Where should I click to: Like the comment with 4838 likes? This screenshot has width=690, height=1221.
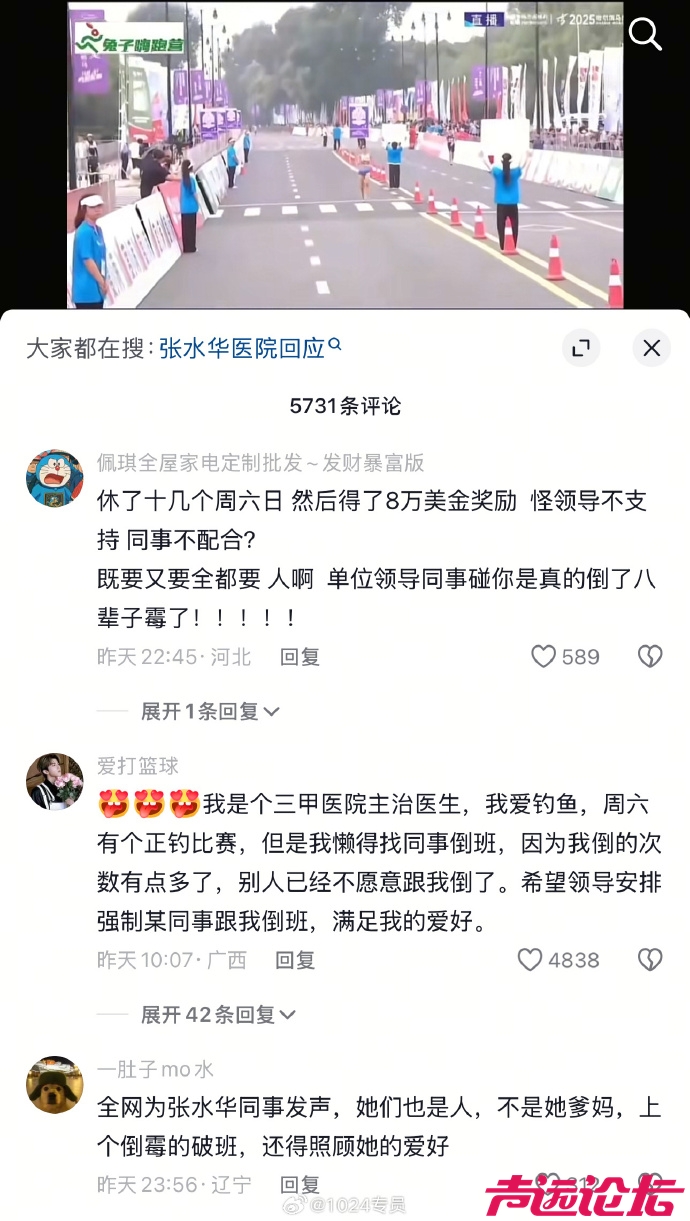click(530, 960)
